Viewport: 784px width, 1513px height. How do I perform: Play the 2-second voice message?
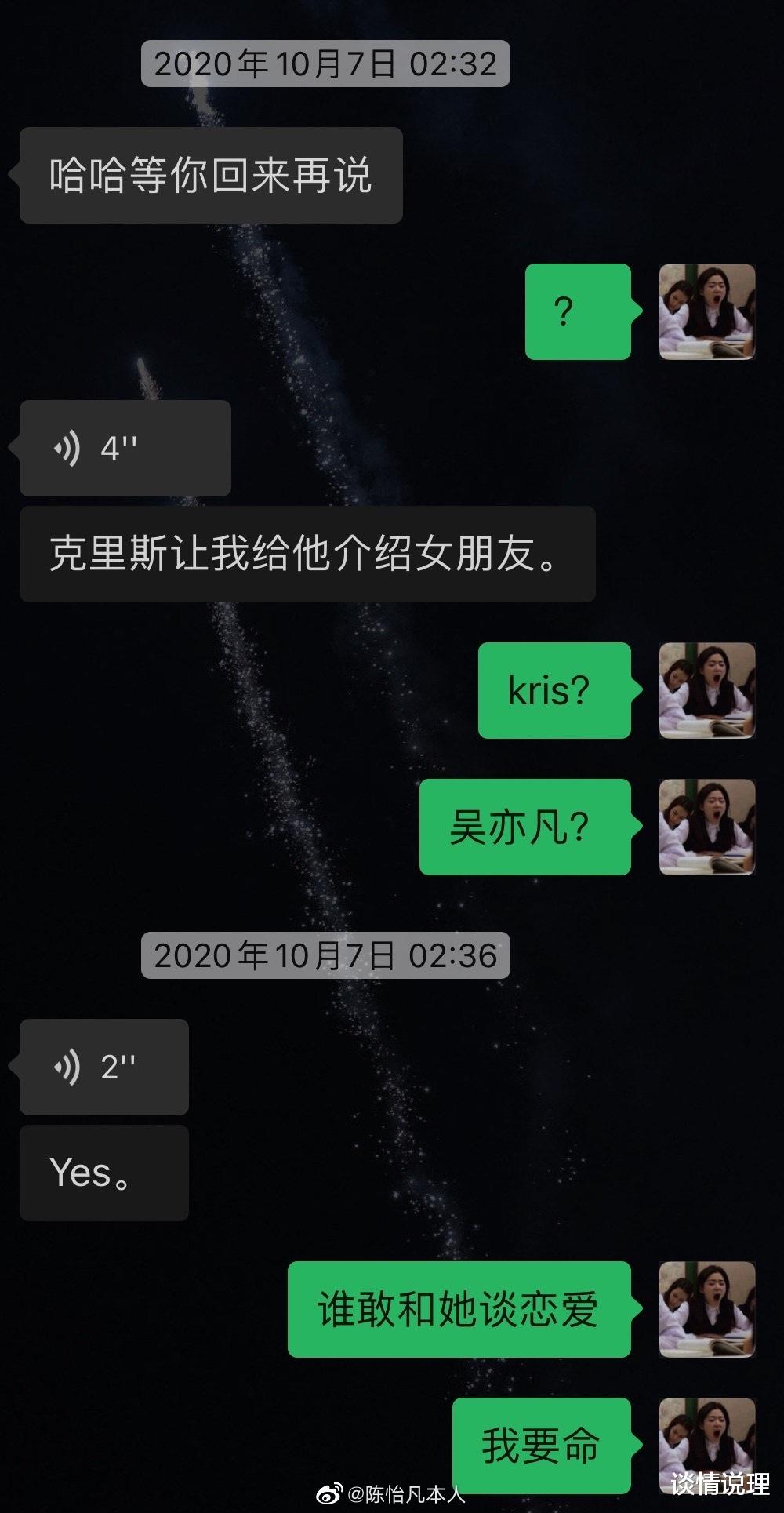click(x=103, y=1067)
